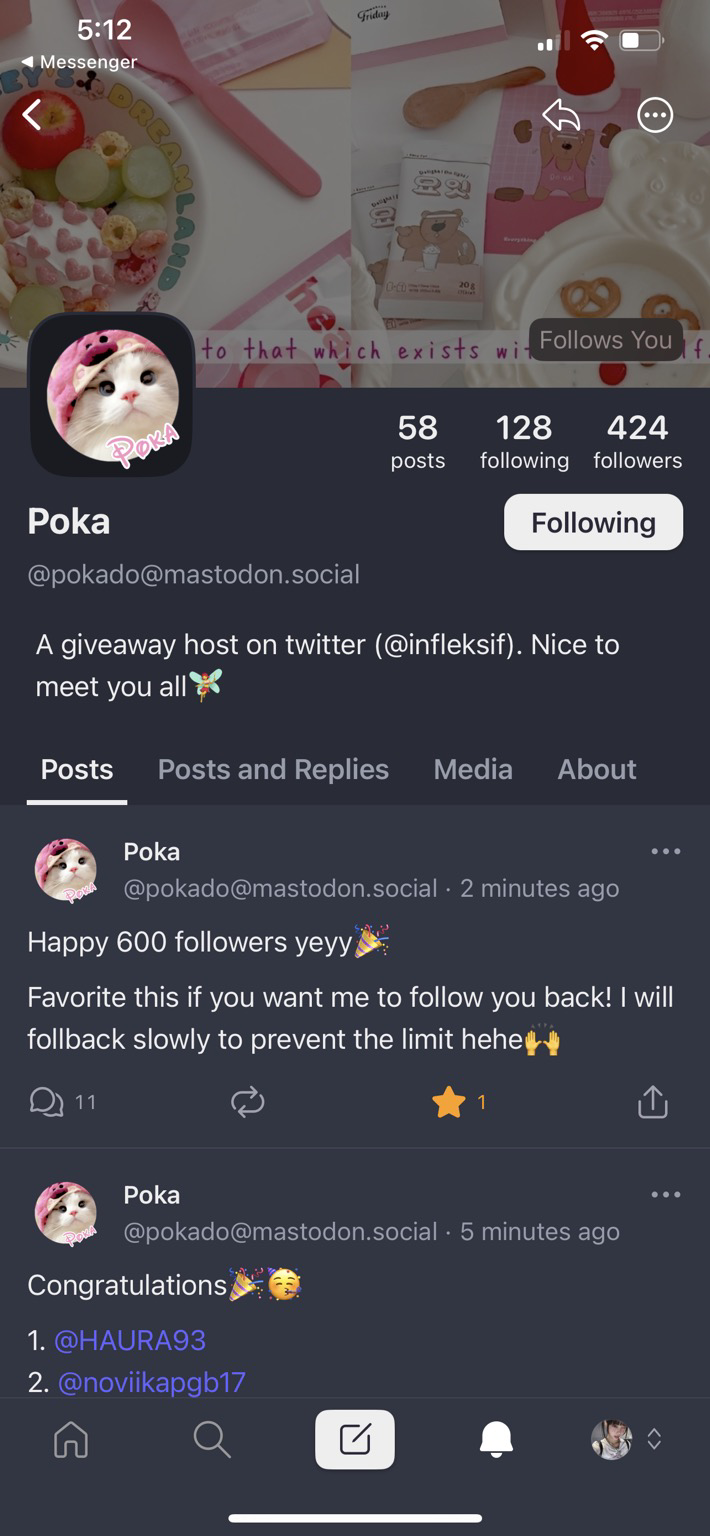Open more options on the 600 followers post
The width and height of the screenshot is (710, 1536).
pos(665,852)
